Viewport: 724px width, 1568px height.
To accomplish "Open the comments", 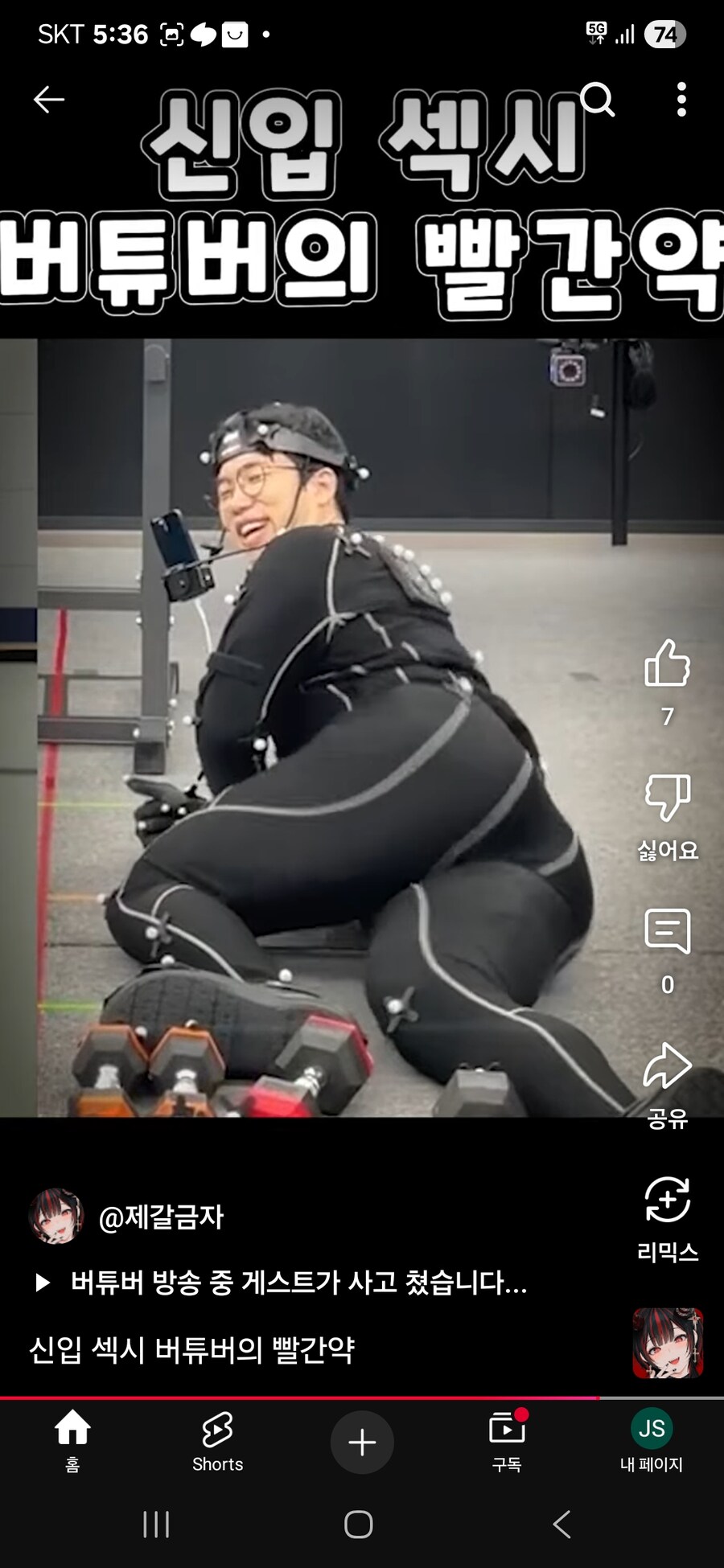I will pos(667,932).
